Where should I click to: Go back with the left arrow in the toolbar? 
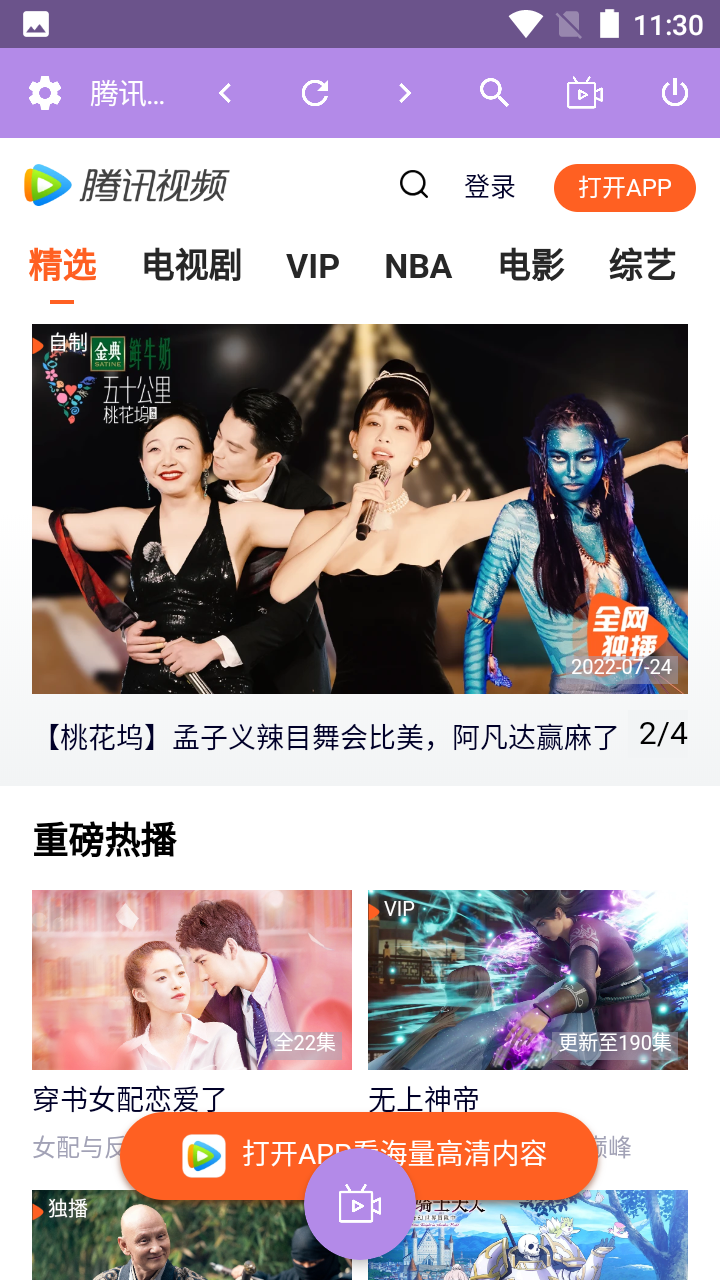coord(225,93)
